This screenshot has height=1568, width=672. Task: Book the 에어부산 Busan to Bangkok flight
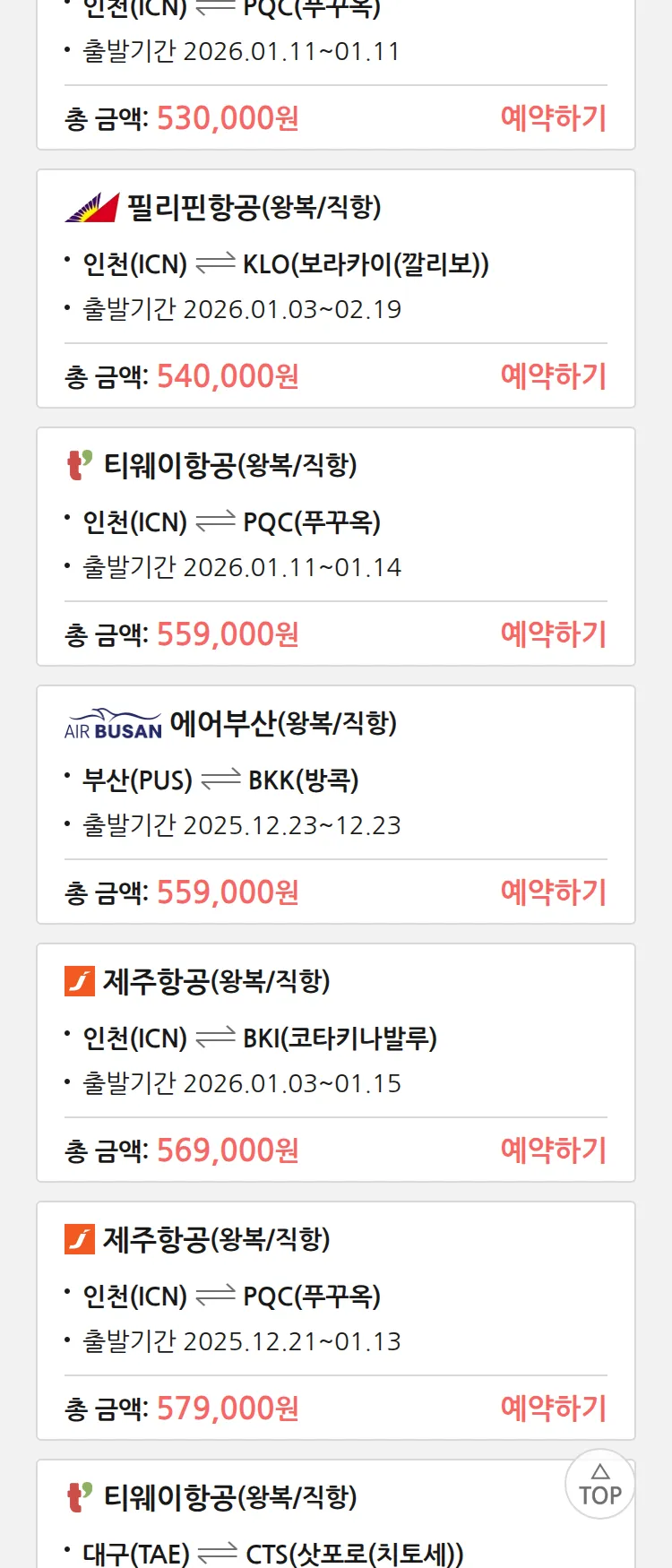[x=553, y=892]
